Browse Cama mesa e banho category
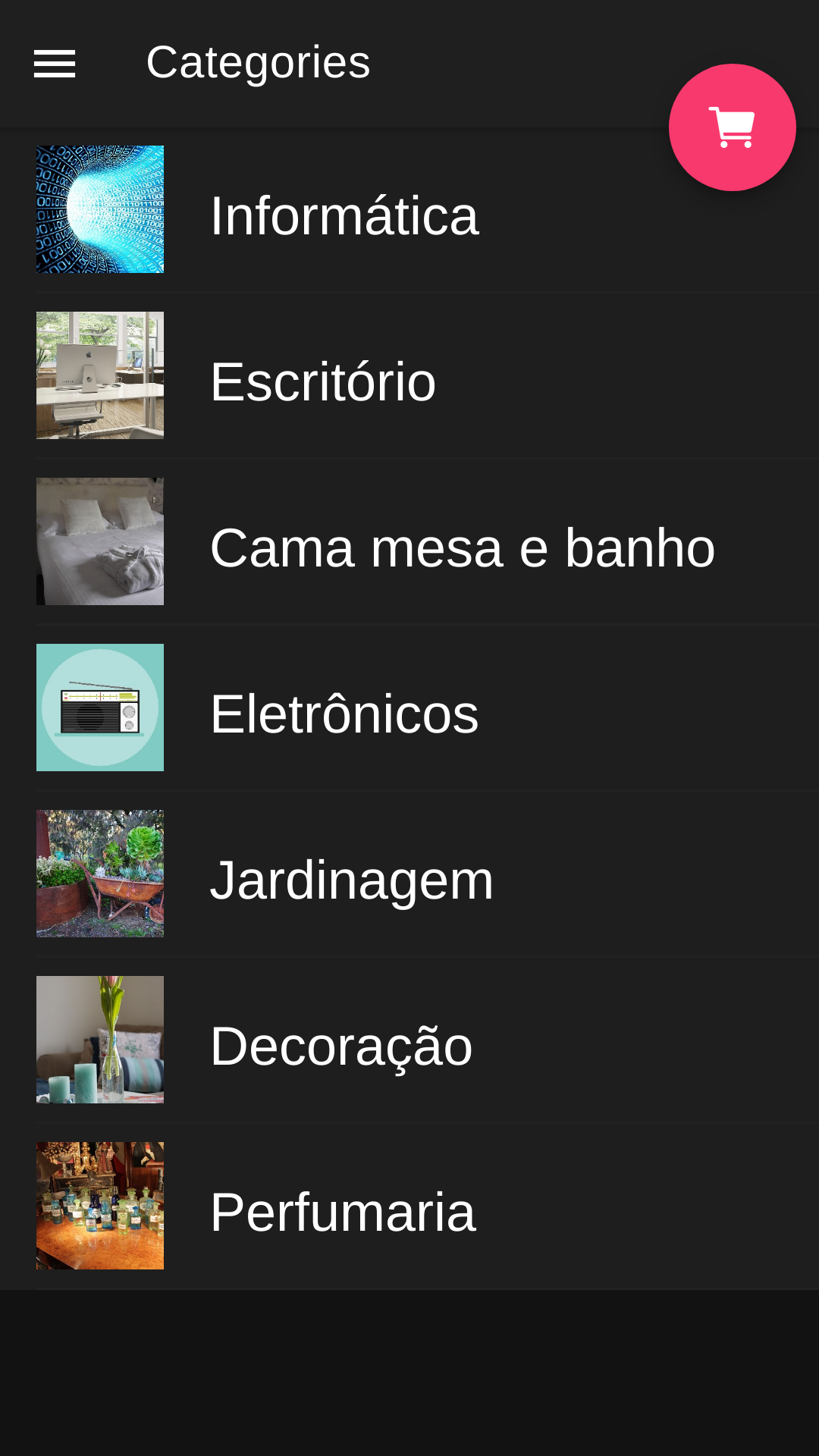 click(x=409, y=541)
